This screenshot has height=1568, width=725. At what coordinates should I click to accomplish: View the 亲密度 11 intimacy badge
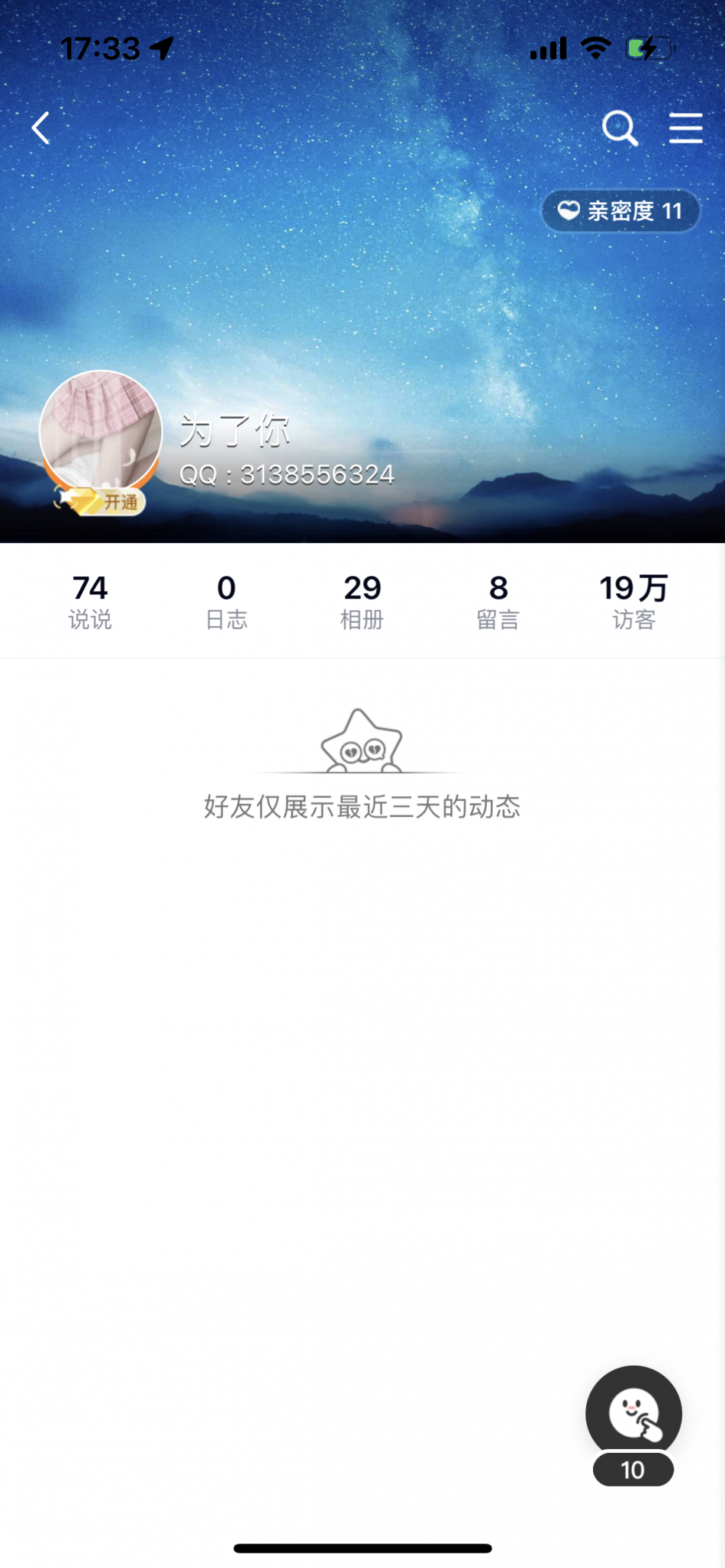tap(620, 210)
